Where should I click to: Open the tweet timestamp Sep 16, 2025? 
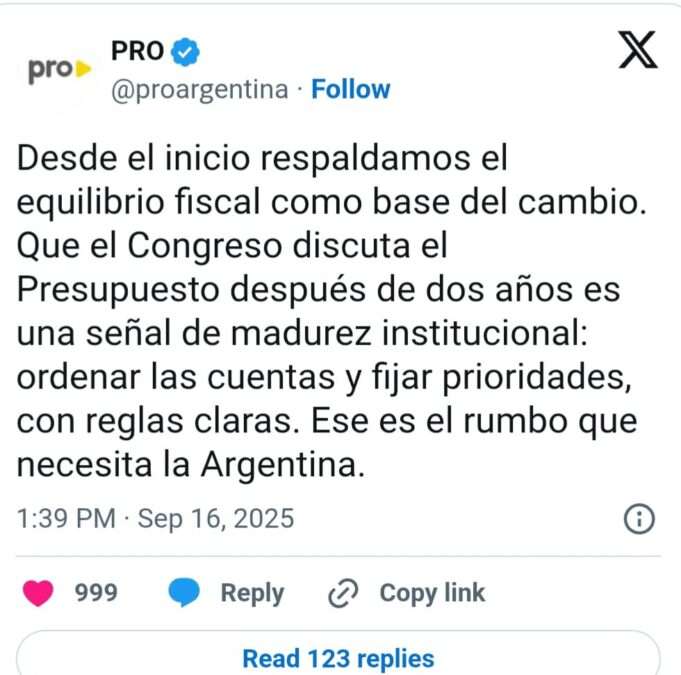click(x=156, y=519)
